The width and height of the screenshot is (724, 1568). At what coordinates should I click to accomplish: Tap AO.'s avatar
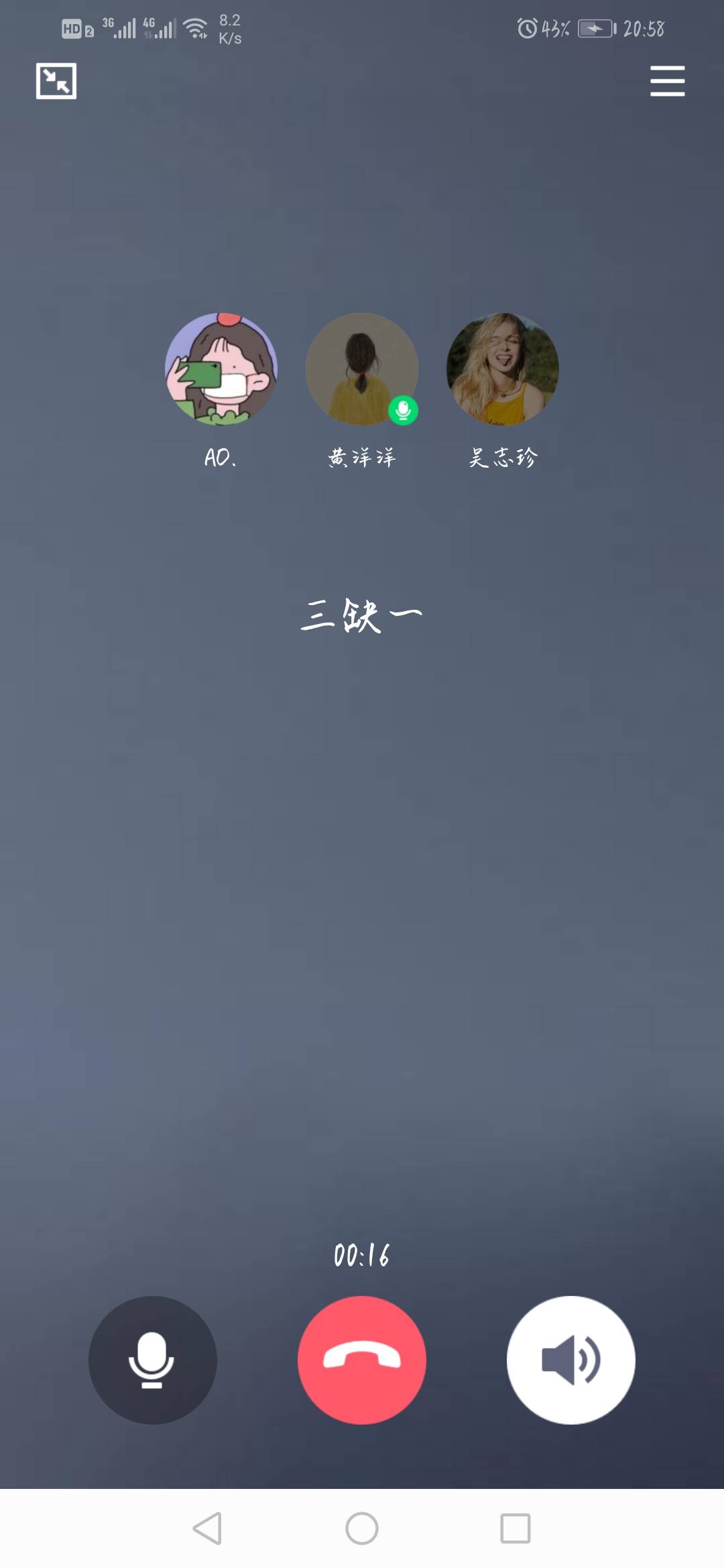tap(221, 369)
